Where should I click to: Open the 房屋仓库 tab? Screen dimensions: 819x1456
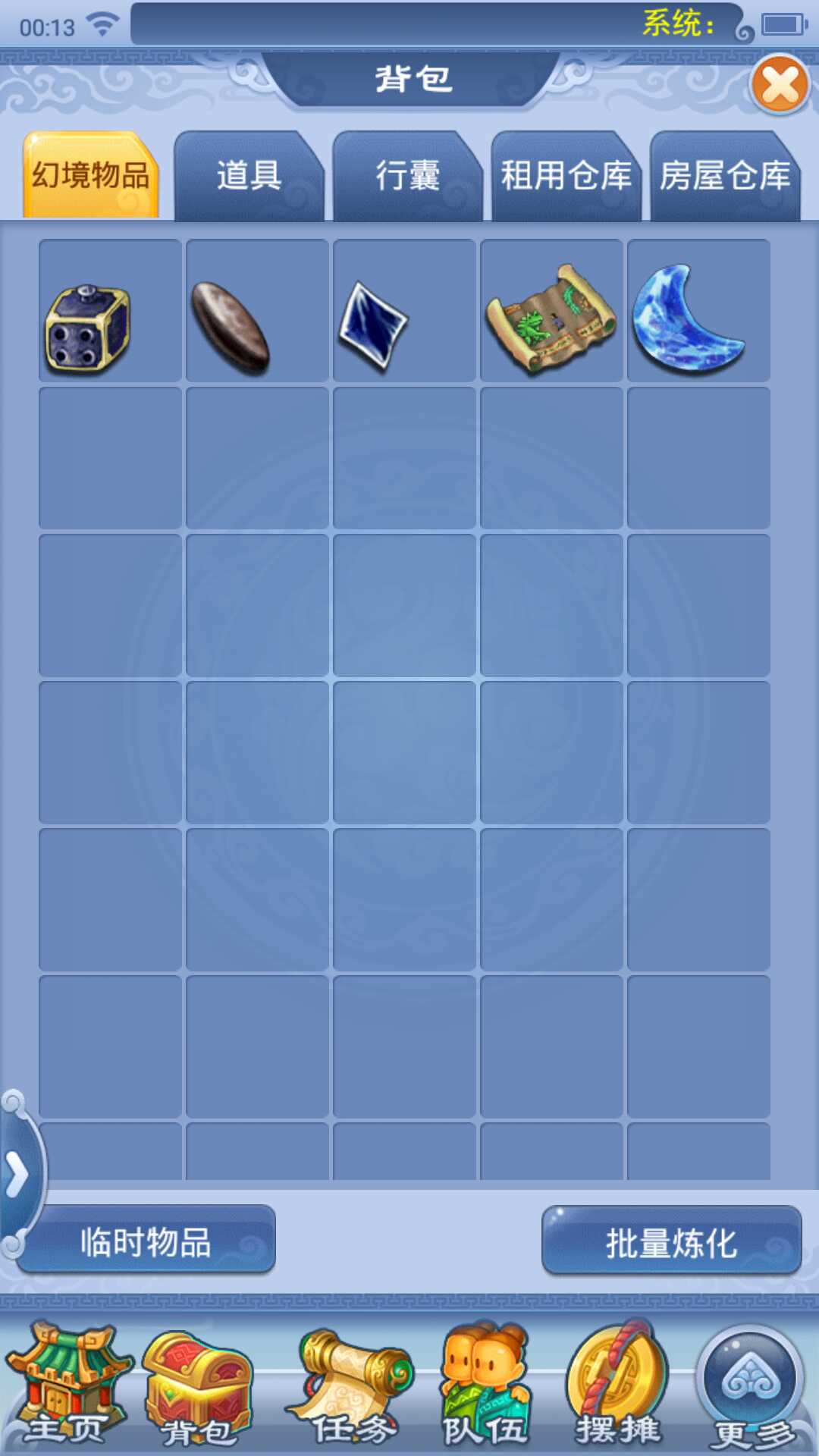[x=724, y=177]
